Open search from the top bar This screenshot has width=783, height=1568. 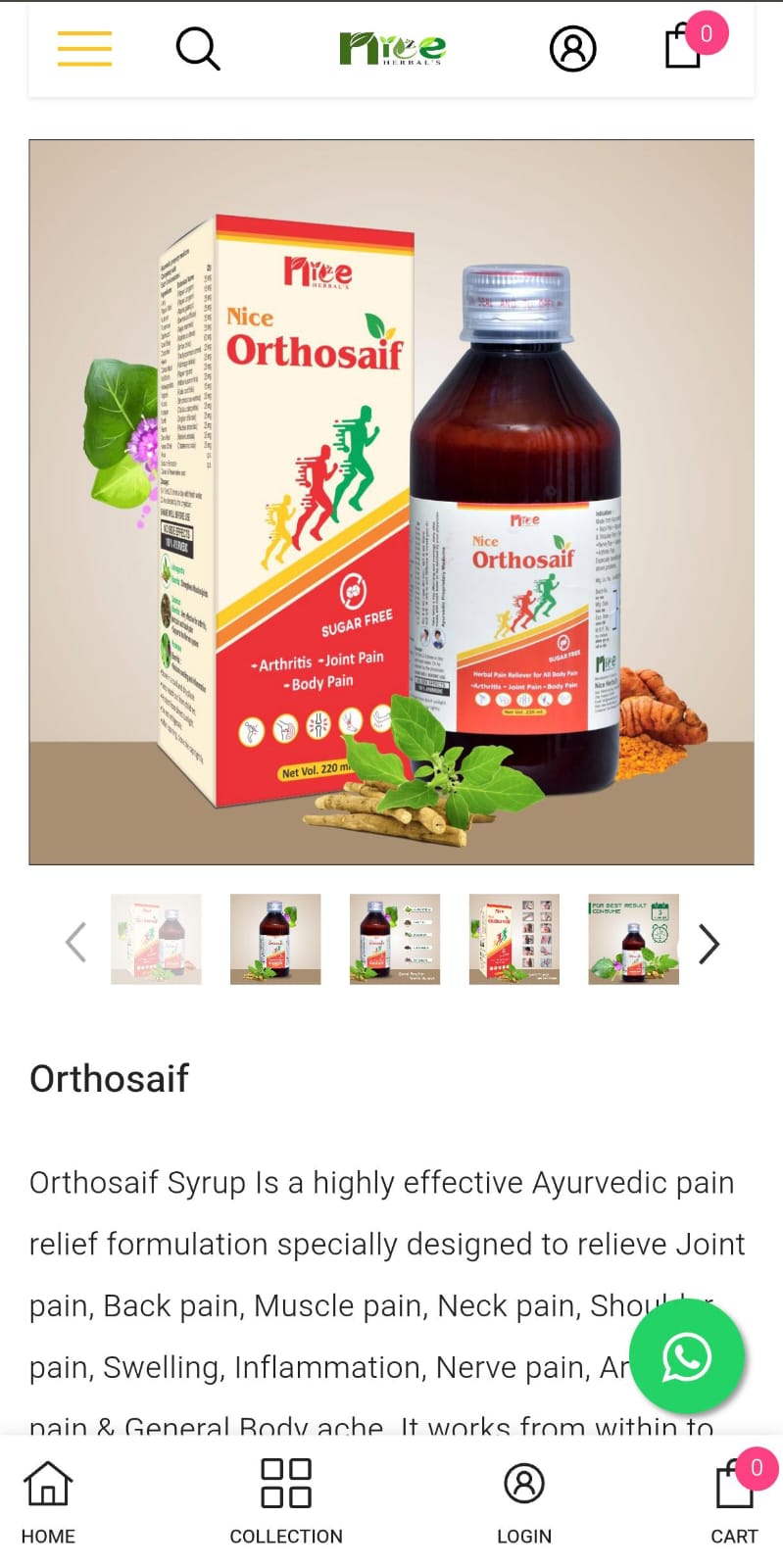[x=198, y=48]
